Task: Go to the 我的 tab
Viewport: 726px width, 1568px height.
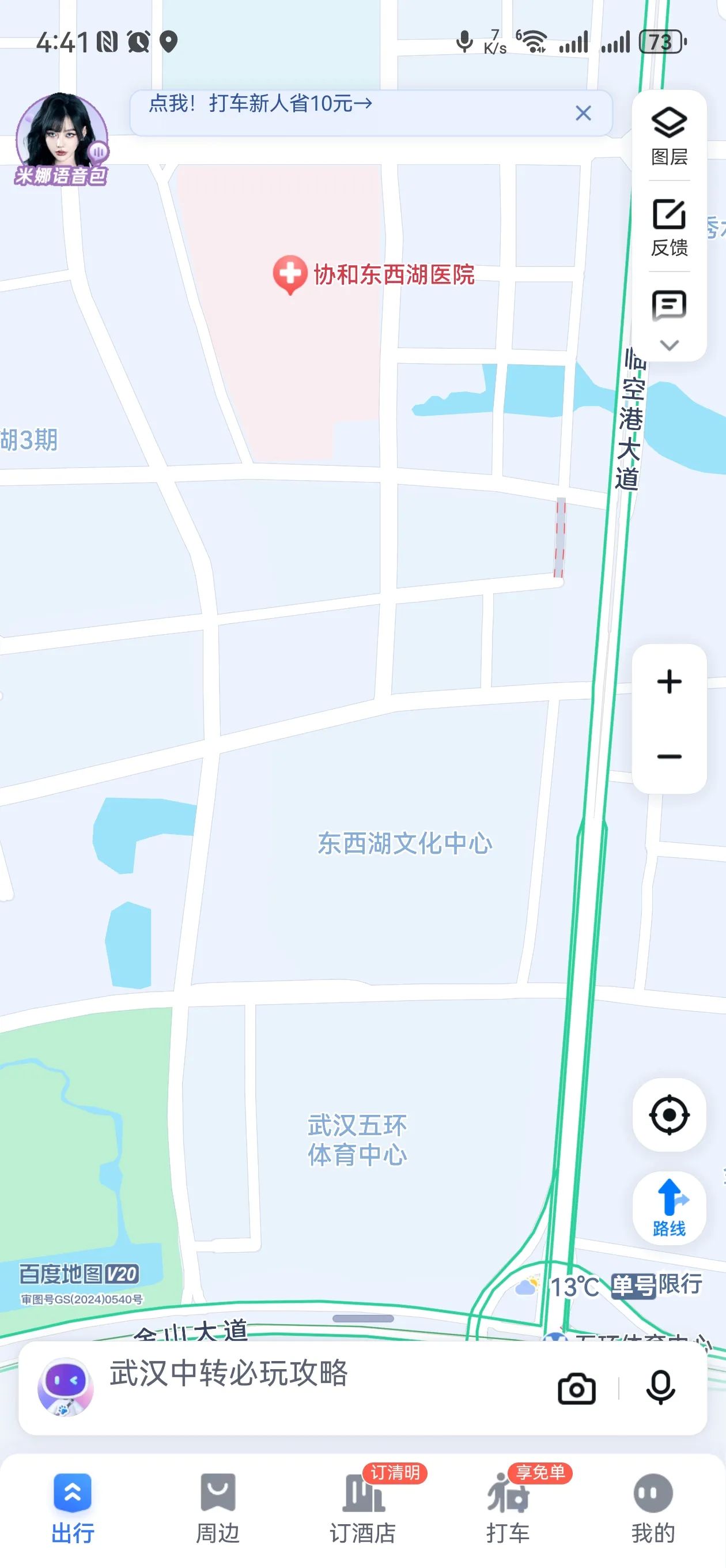Action: [653, 1507]
